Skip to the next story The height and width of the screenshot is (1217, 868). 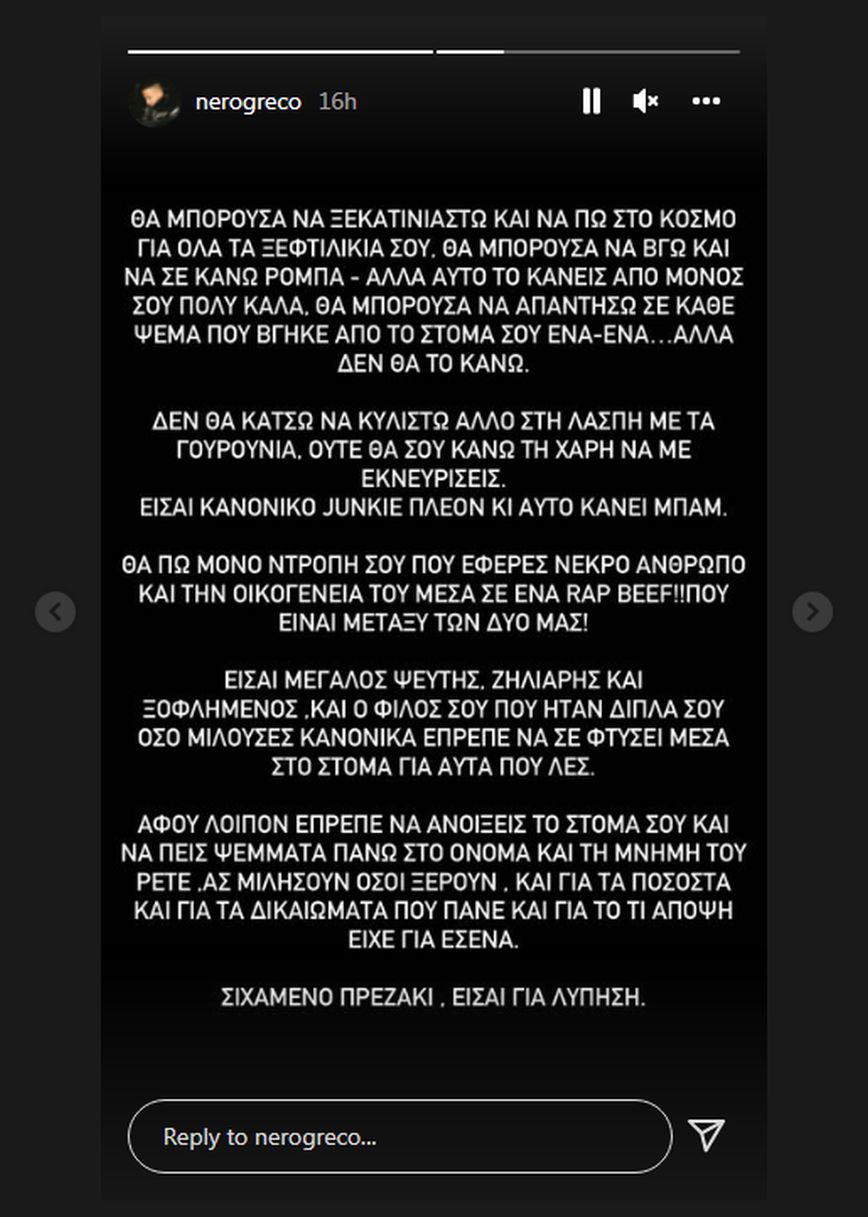tap(812, 611)
